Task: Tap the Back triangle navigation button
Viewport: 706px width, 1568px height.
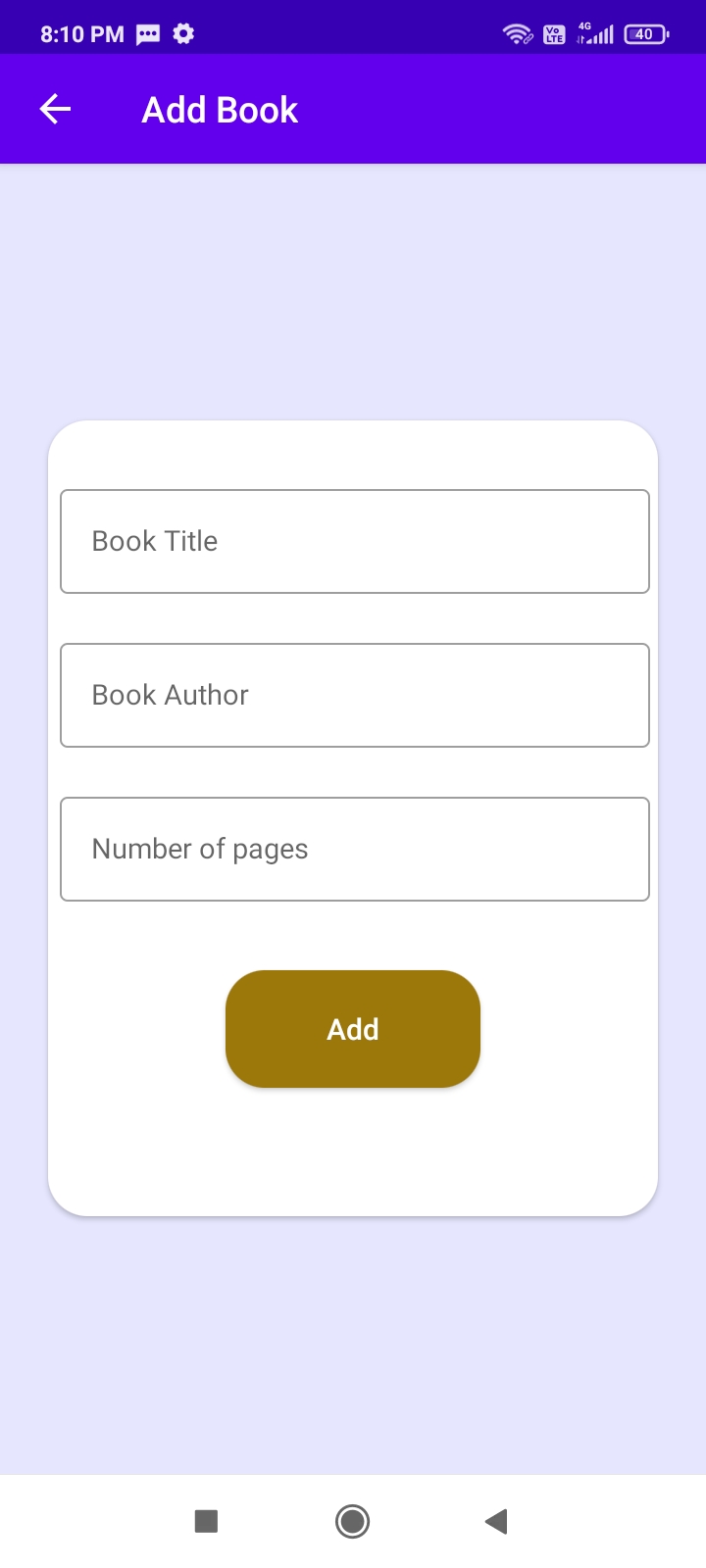Action: click(x=495, y=1521)
